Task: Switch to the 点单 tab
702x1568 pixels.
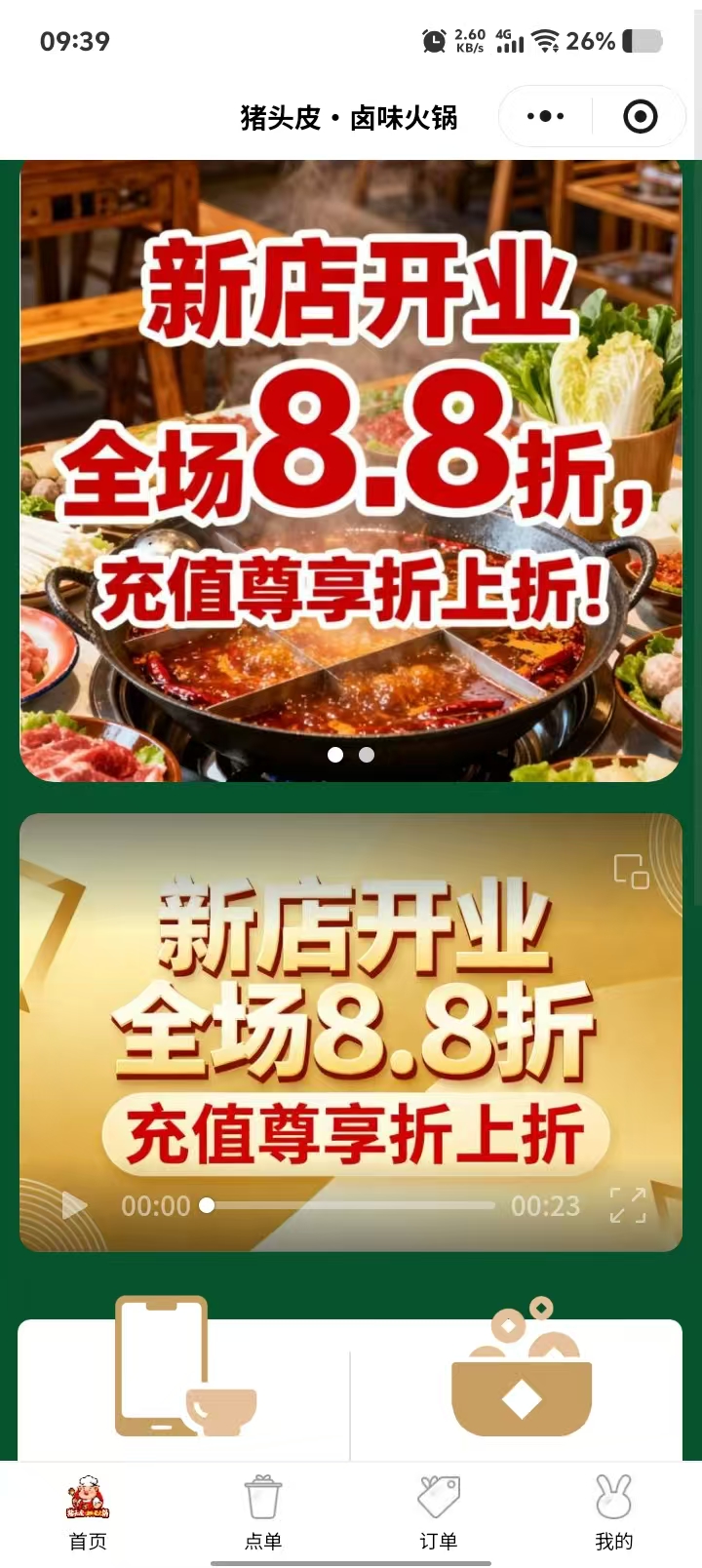Action: (x=263, y=1513)
